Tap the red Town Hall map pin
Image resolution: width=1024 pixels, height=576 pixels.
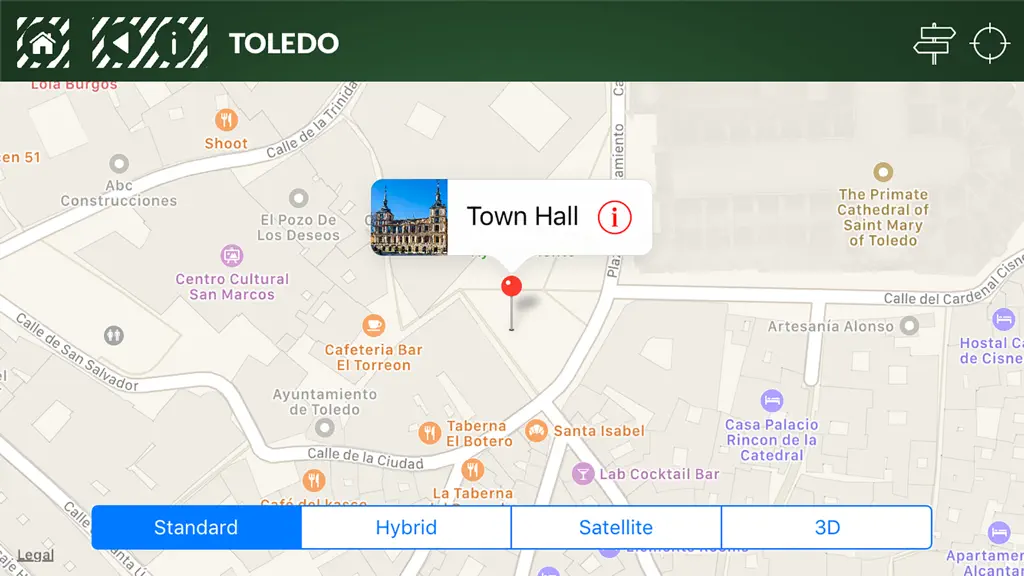511,286
